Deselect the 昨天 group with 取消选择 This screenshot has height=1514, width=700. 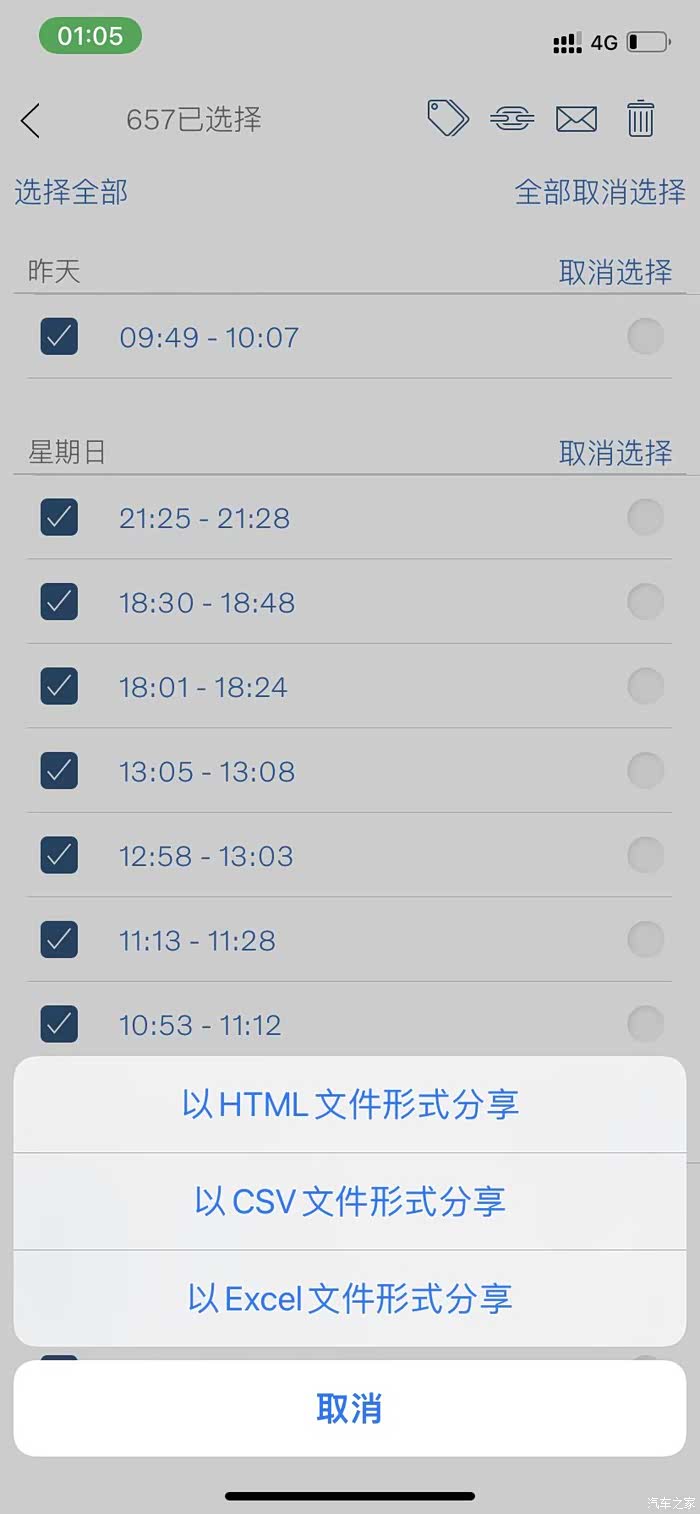point(615,271)
